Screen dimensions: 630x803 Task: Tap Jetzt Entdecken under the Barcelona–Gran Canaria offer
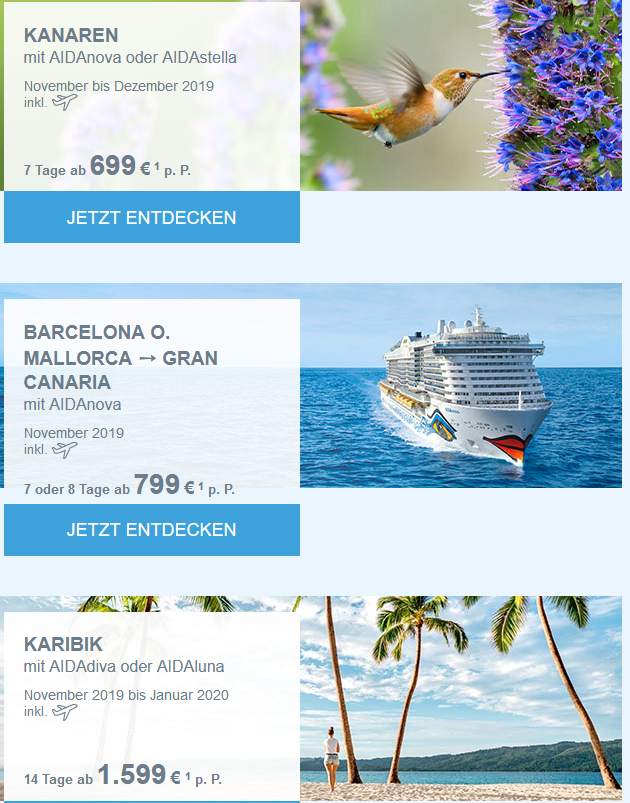tap(152, 529)
